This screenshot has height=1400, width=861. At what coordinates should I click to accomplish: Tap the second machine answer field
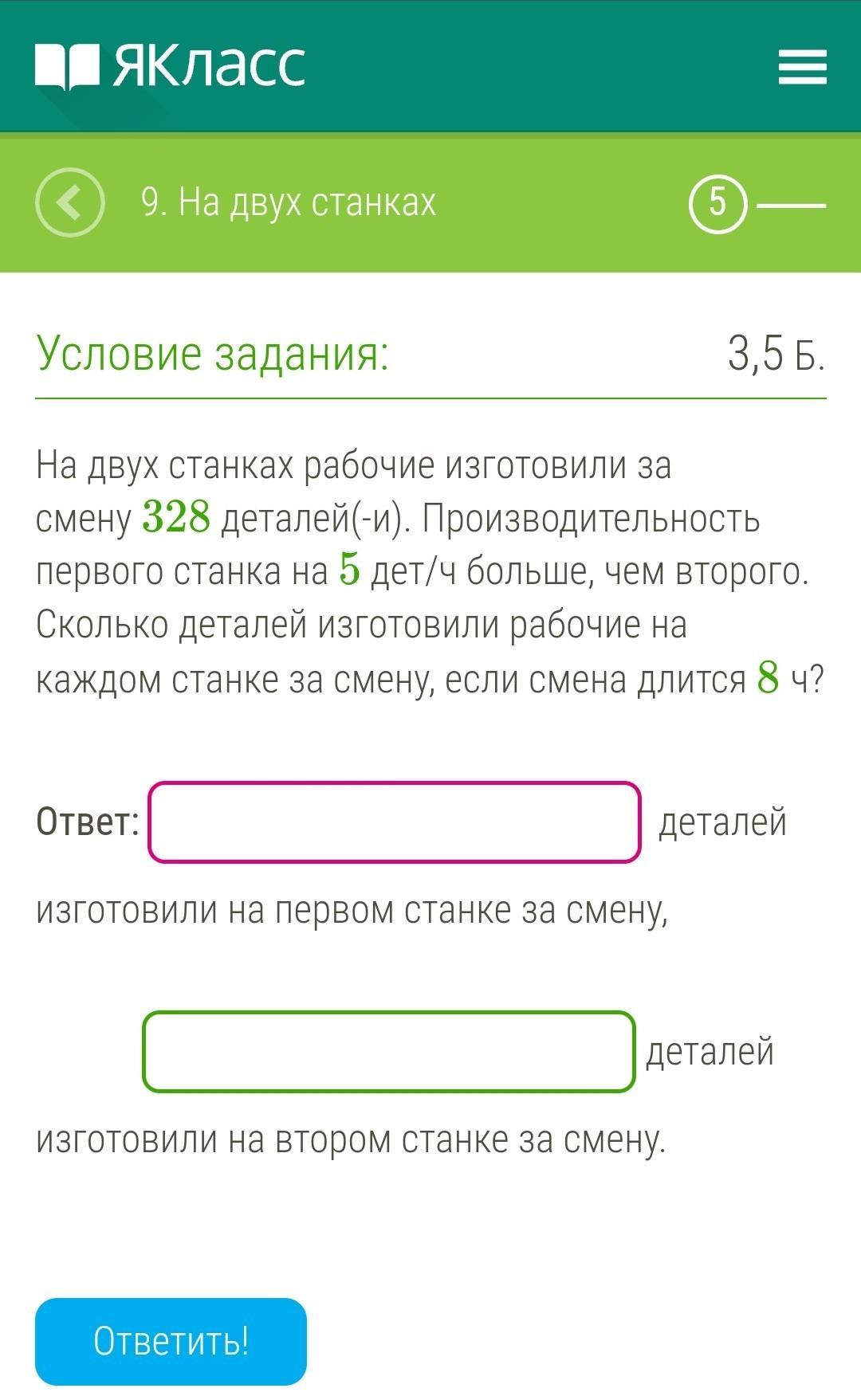pyautogui.click(x=389, y=1052)
